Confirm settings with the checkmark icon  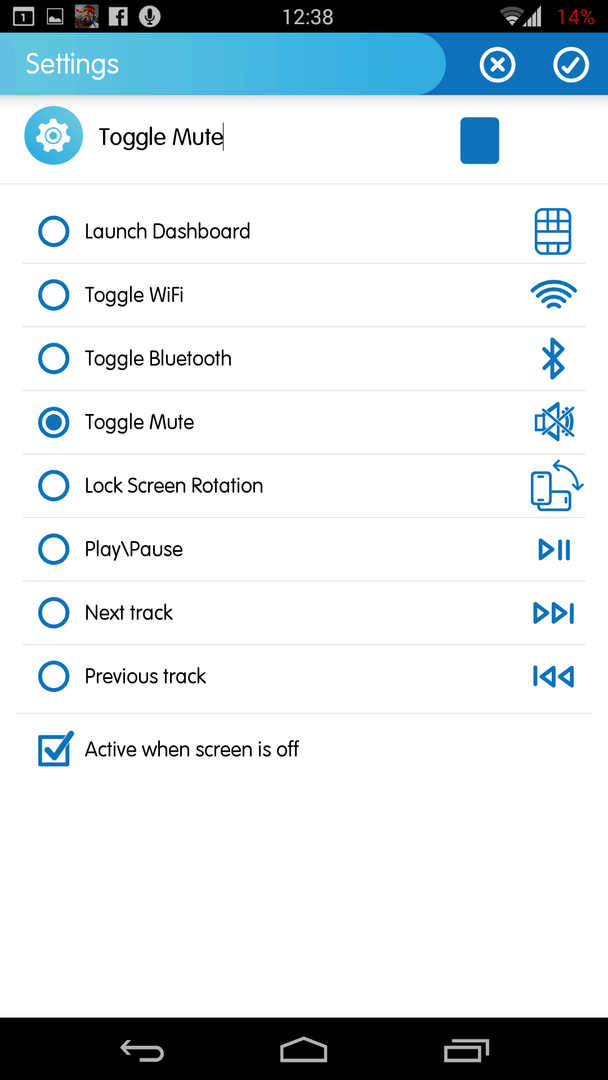pyautogui.click(x=571, y=65)
